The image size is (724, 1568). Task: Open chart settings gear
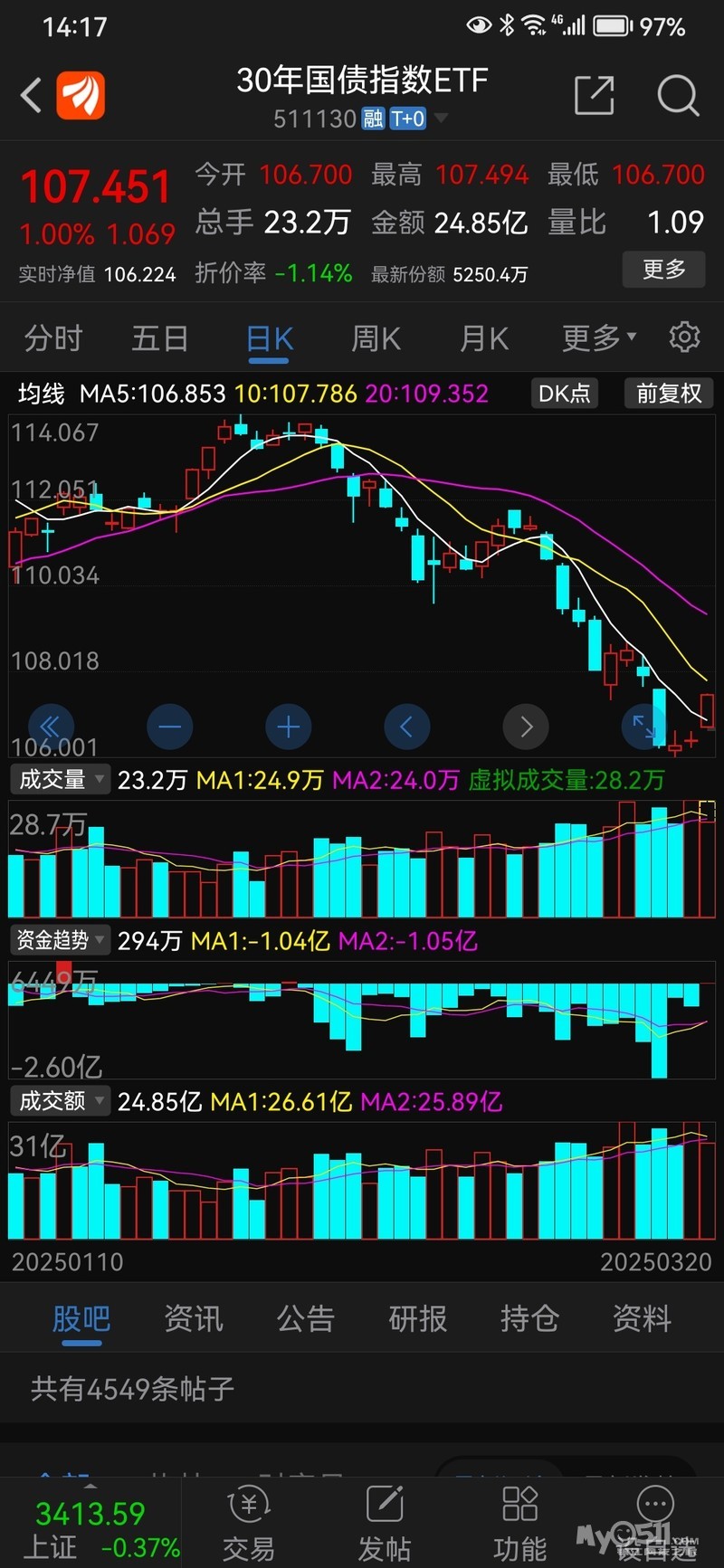(x=684, y=337)
